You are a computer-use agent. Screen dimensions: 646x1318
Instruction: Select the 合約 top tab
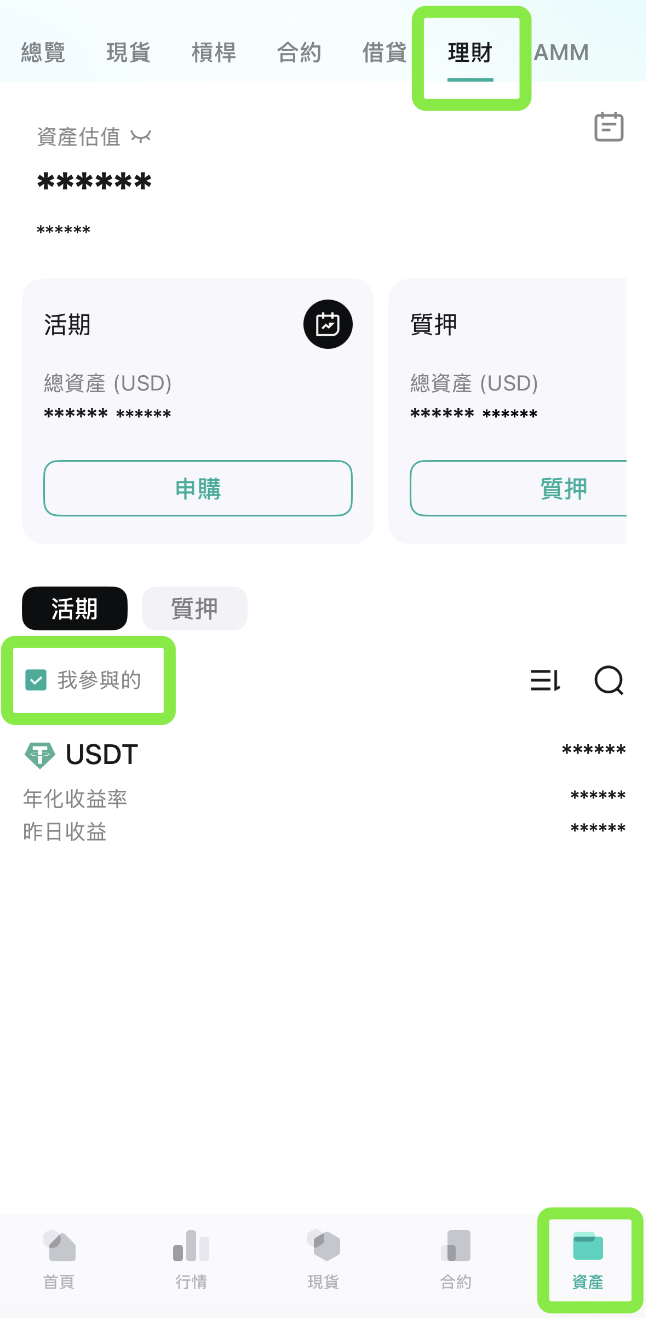299,53
